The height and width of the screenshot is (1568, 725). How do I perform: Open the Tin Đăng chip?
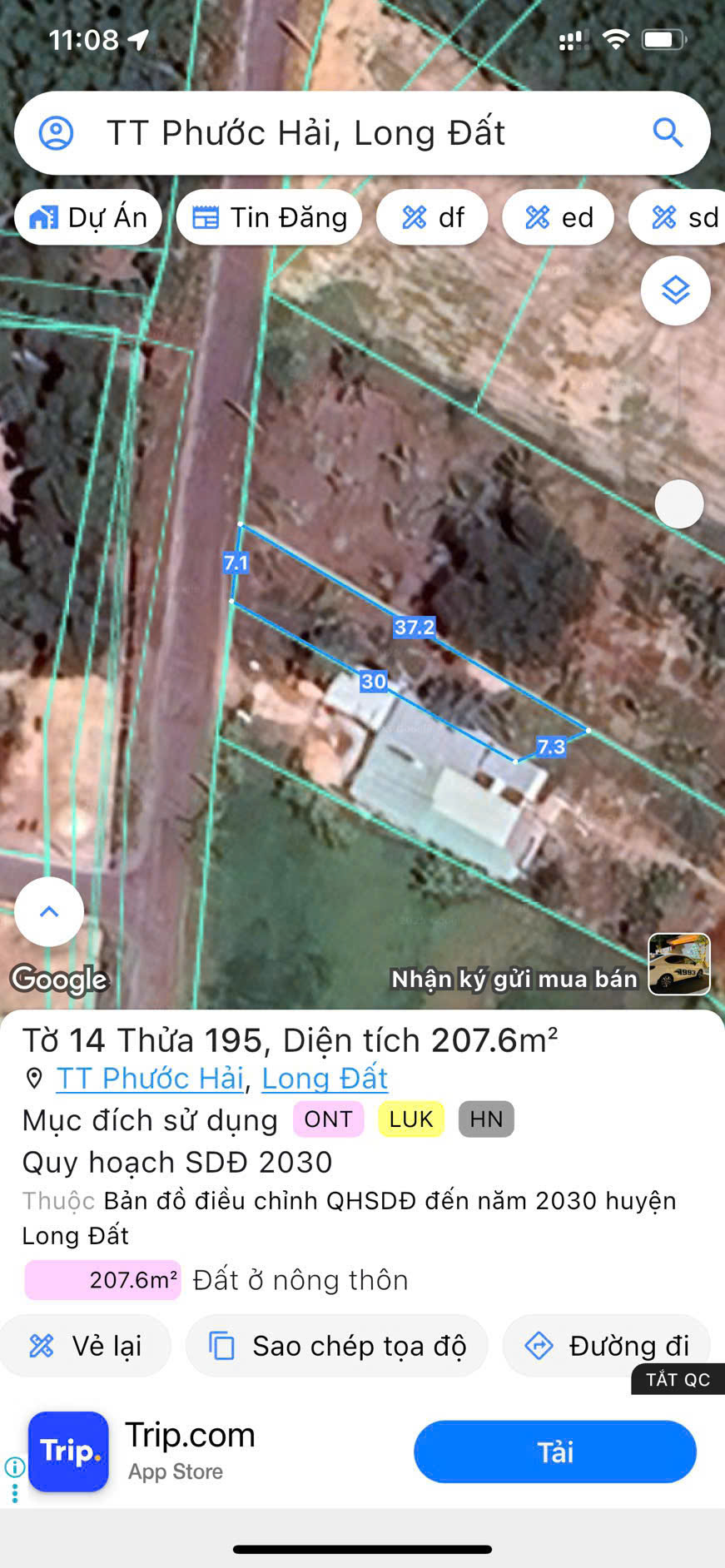(269, 217)
